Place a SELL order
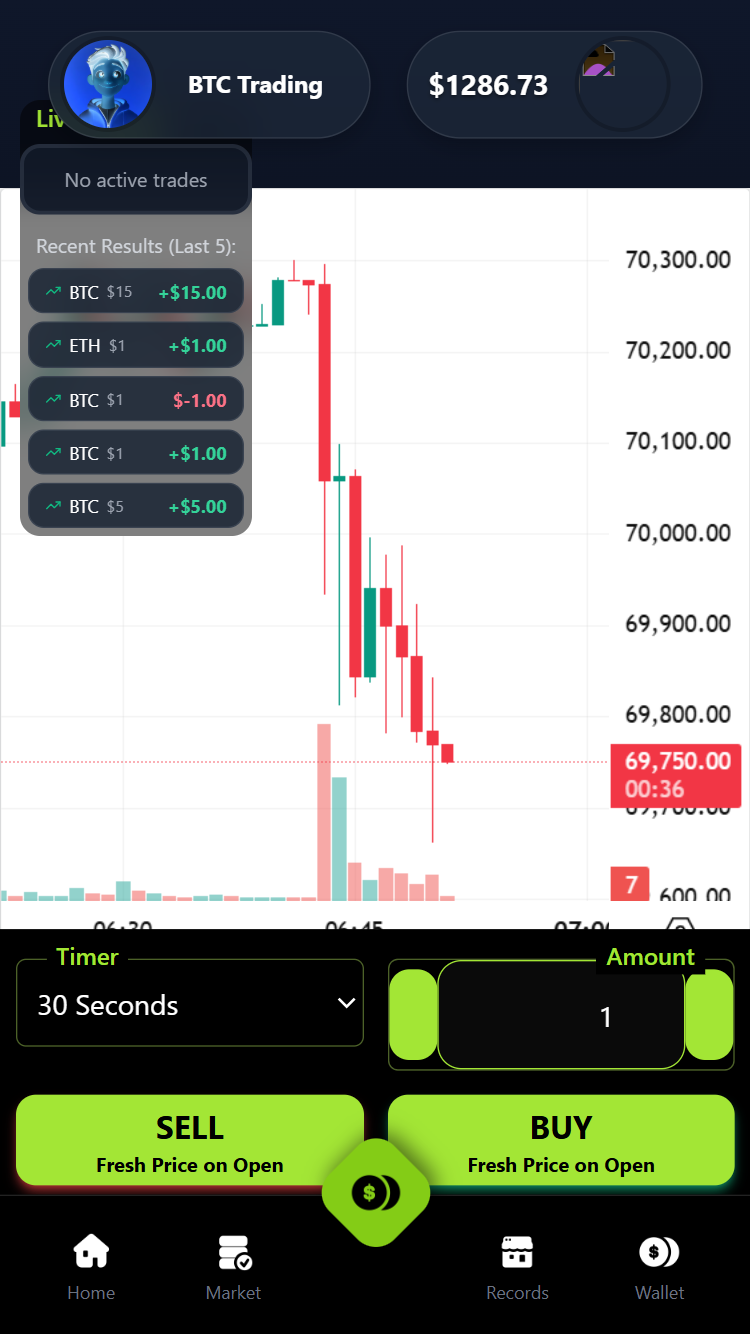 coord(190,1140)
